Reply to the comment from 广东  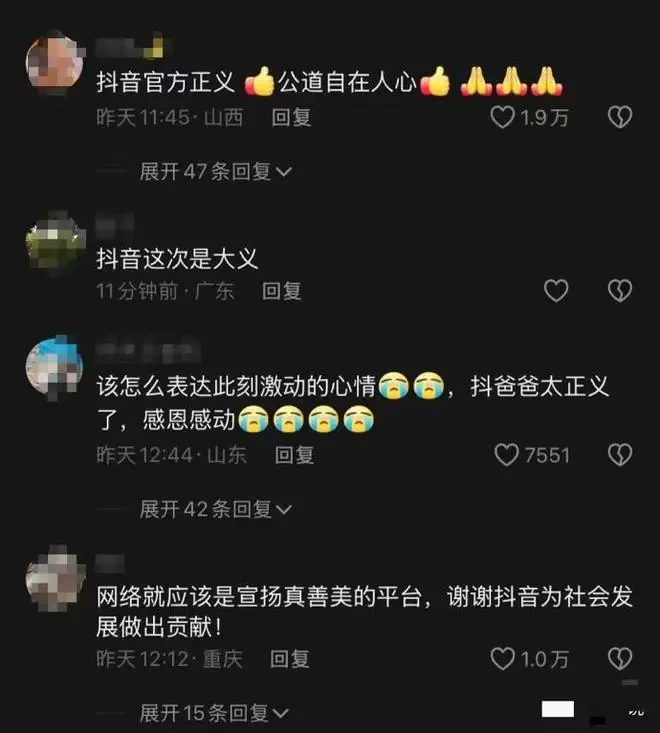[282, 291]
